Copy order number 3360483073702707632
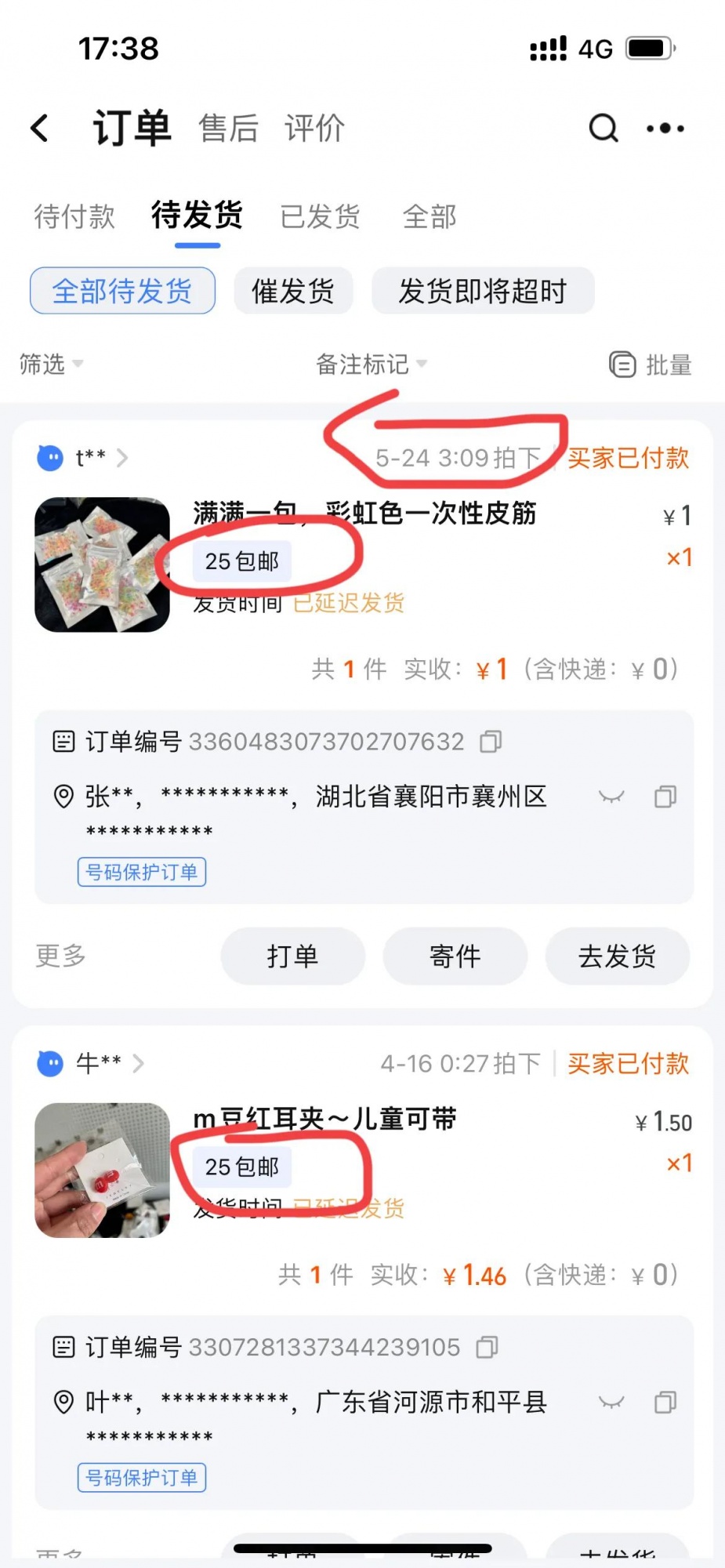Image resolution: width=725 pixels, height=1568 pixels. coord(491,741)
